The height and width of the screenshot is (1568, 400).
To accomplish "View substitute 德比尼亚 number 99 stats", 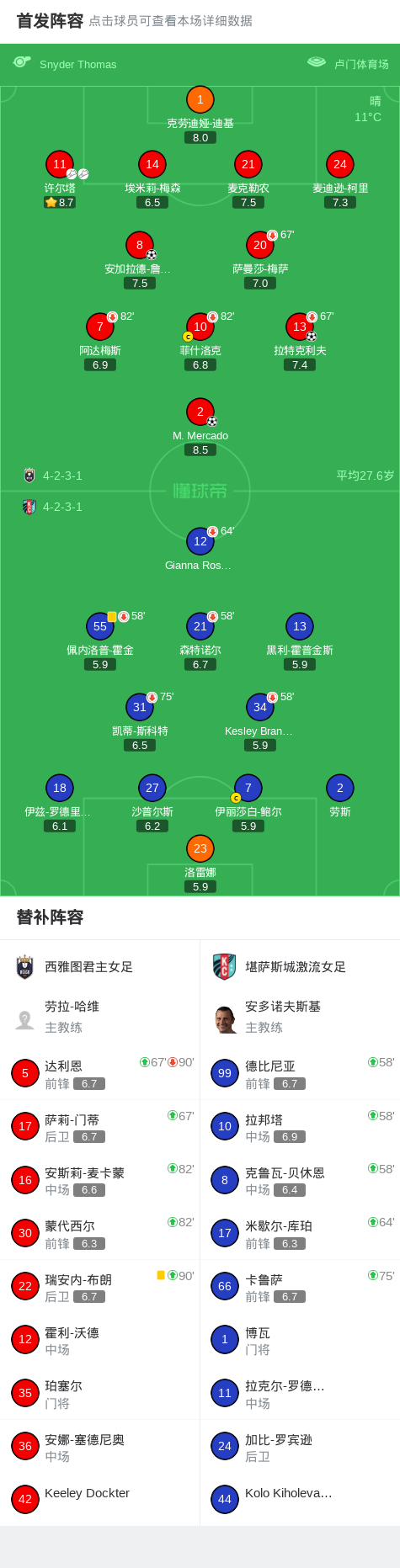I will pyautogui.click(x=300, y=1073).
